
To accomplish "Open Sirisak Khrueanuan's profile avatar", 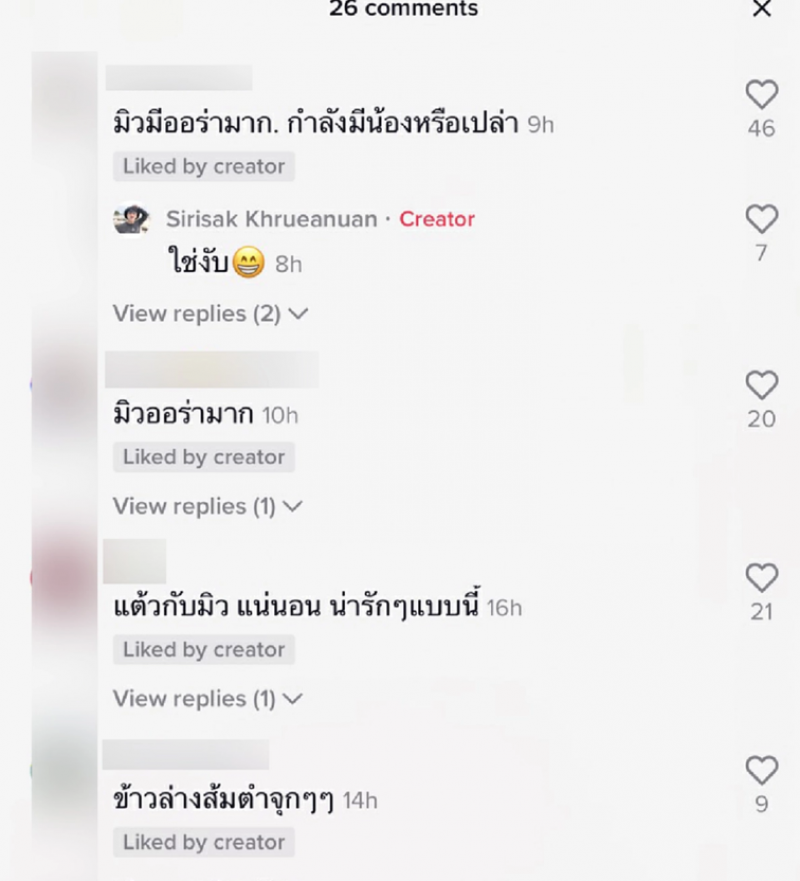I will [131, 219].
